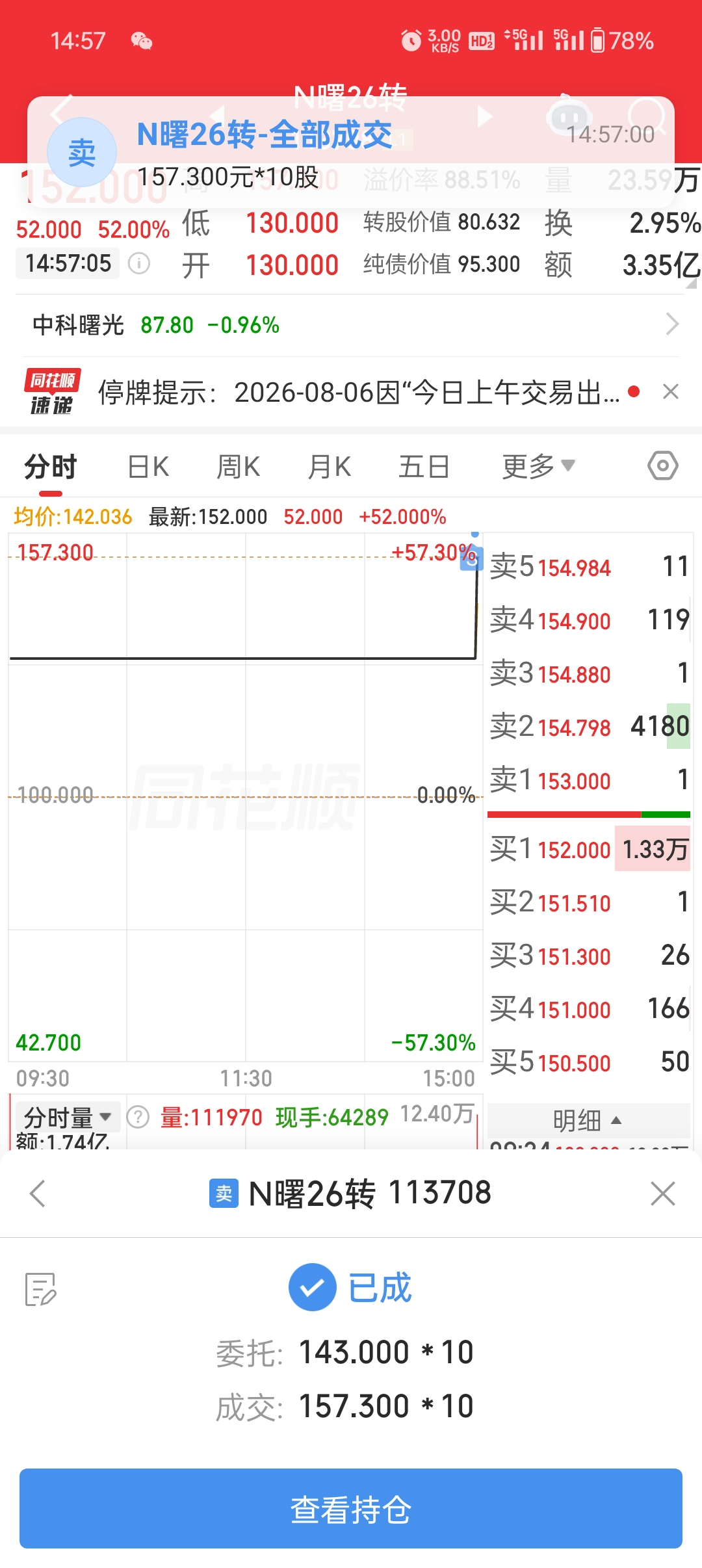702x1568 pixels.
Task: Go back from the order result panel
Action: pos(38,1194)
